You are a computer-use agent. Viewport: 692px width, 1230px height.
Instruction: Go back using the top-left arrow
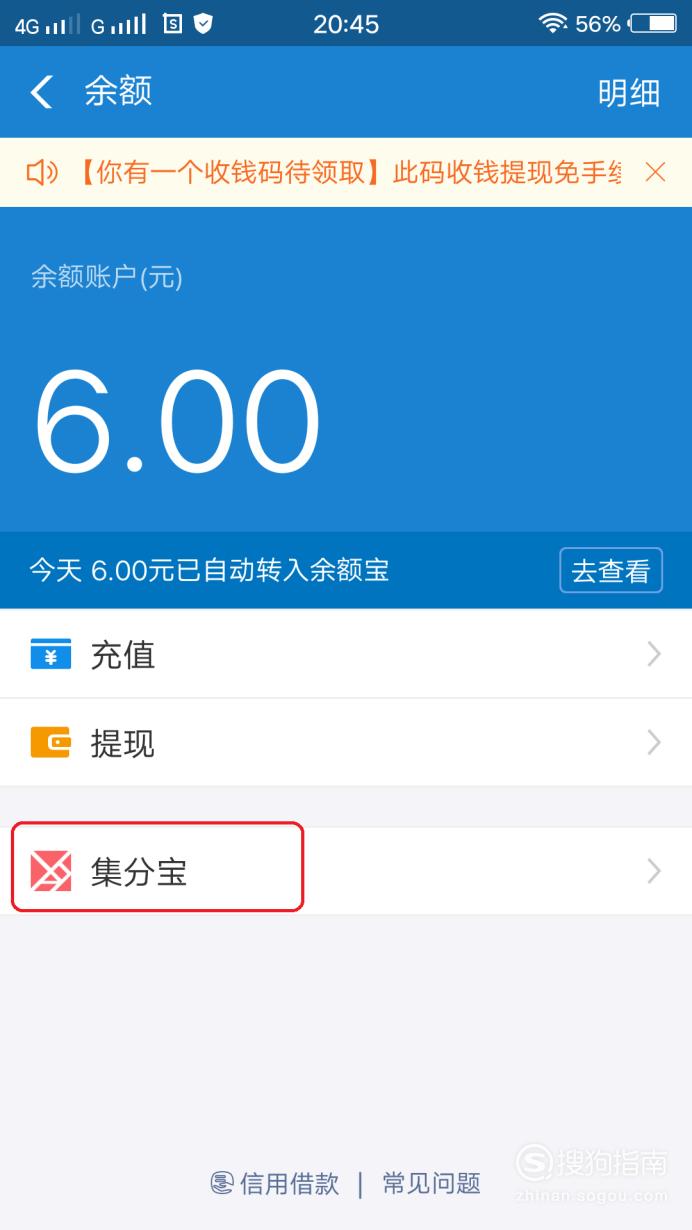pos(41,92)
